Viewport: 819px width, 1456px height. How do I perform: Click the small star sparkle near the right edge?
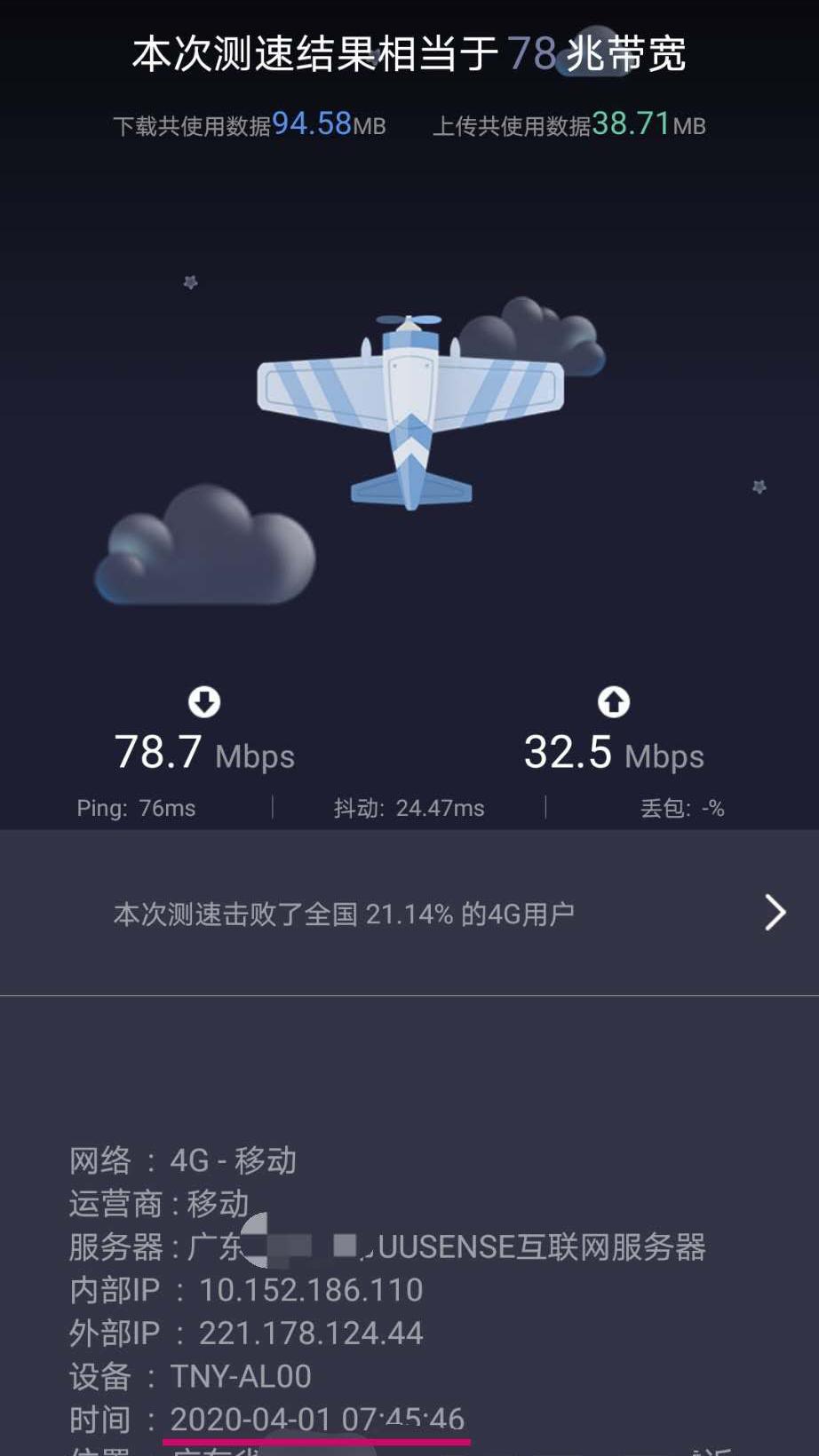pyautogui.click(x=757, y=488)
